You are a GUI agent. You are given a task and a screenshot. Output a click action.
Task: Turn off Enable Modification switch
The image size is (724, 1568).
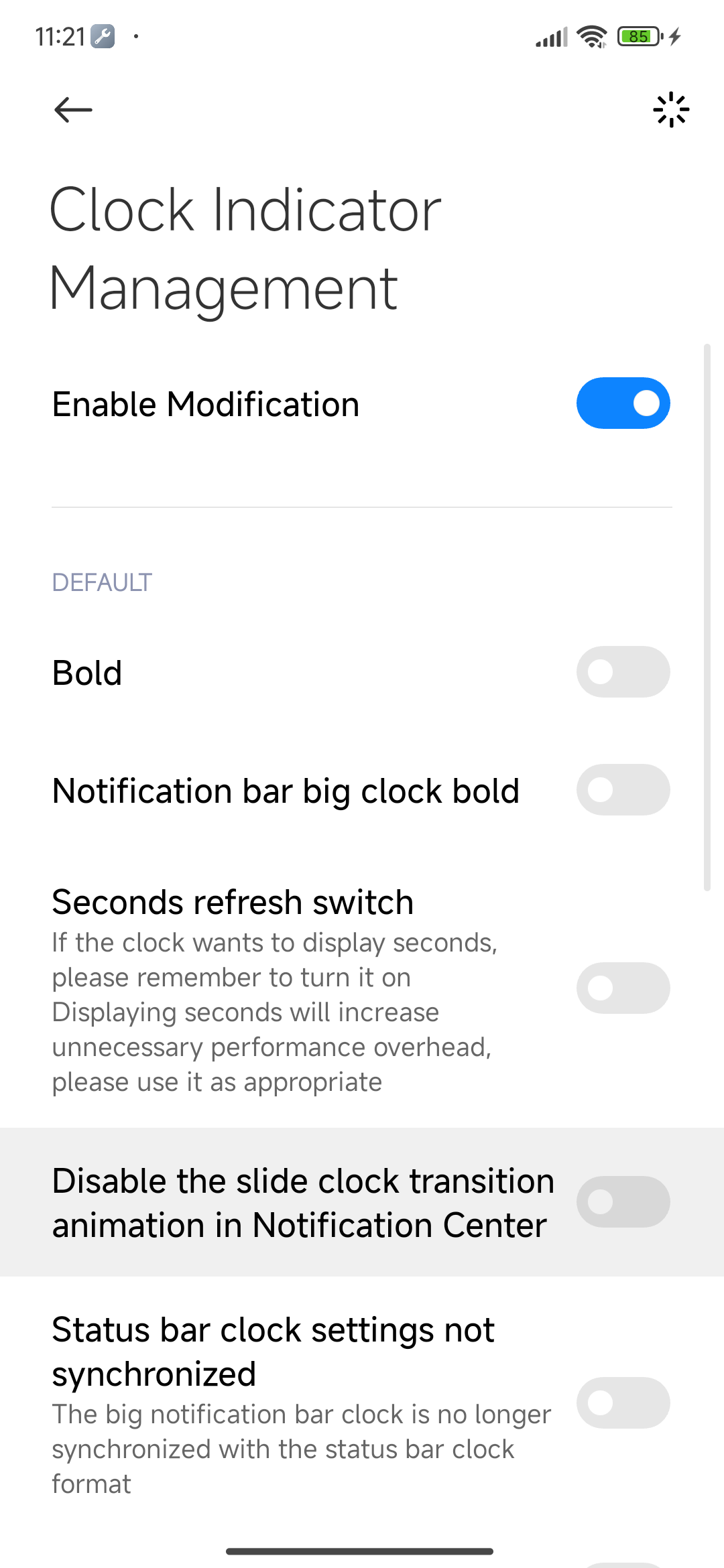point(623,403)
